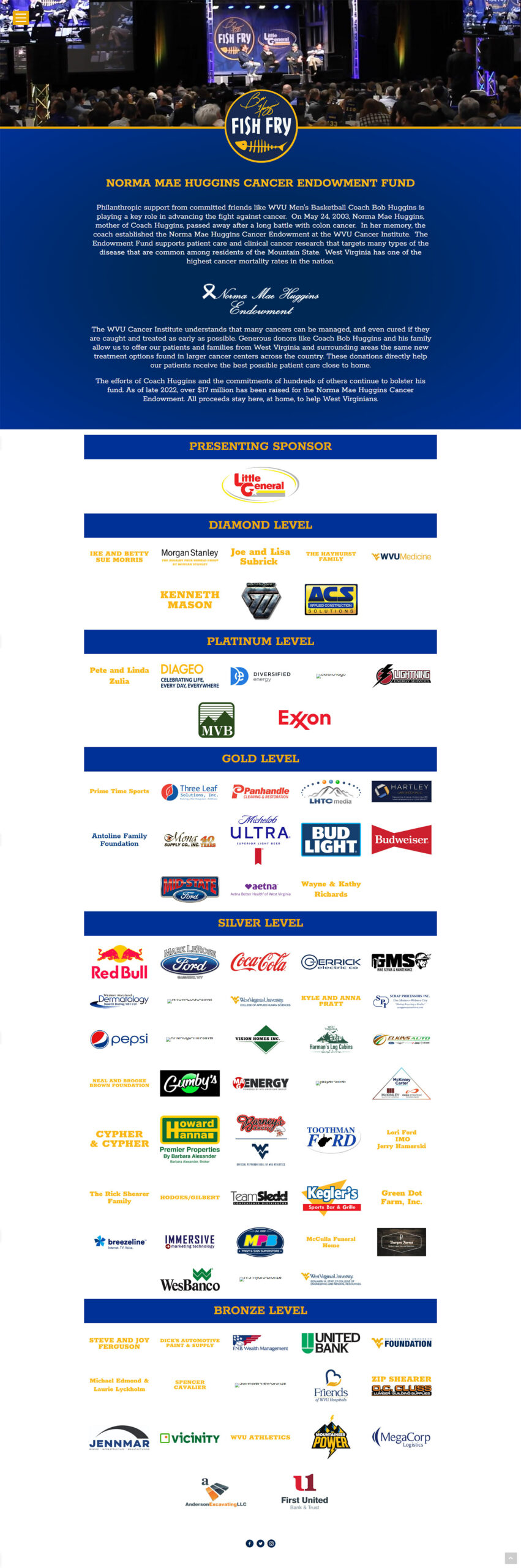This screenshot has width=521, height=1568.
Task: Open the Morgan Stanley sponsor link
Action: point(190,556)
